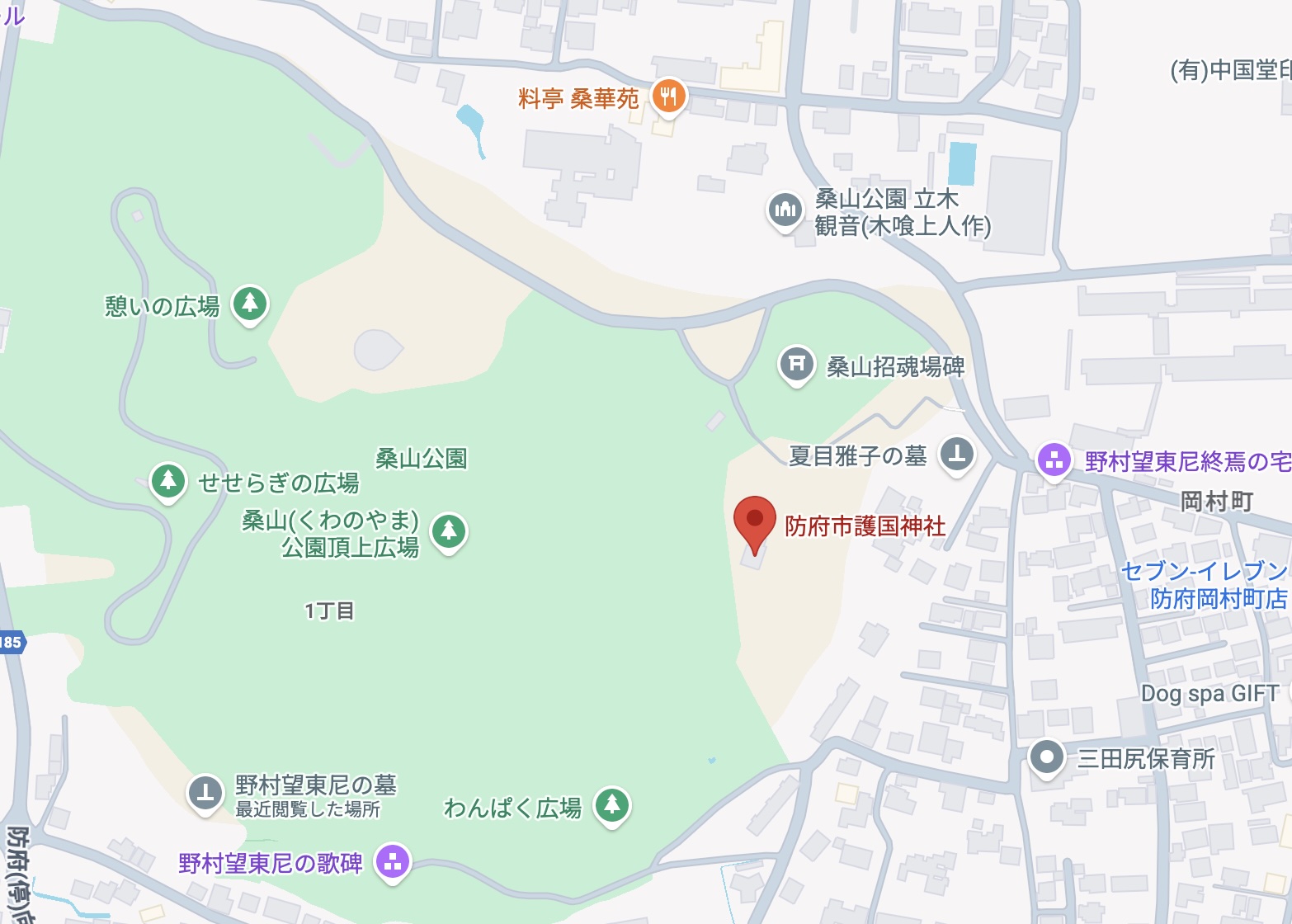The image size is (1292, 924).
Task: Select the Dog spa GIFT label
Action: click(1209, 694)
